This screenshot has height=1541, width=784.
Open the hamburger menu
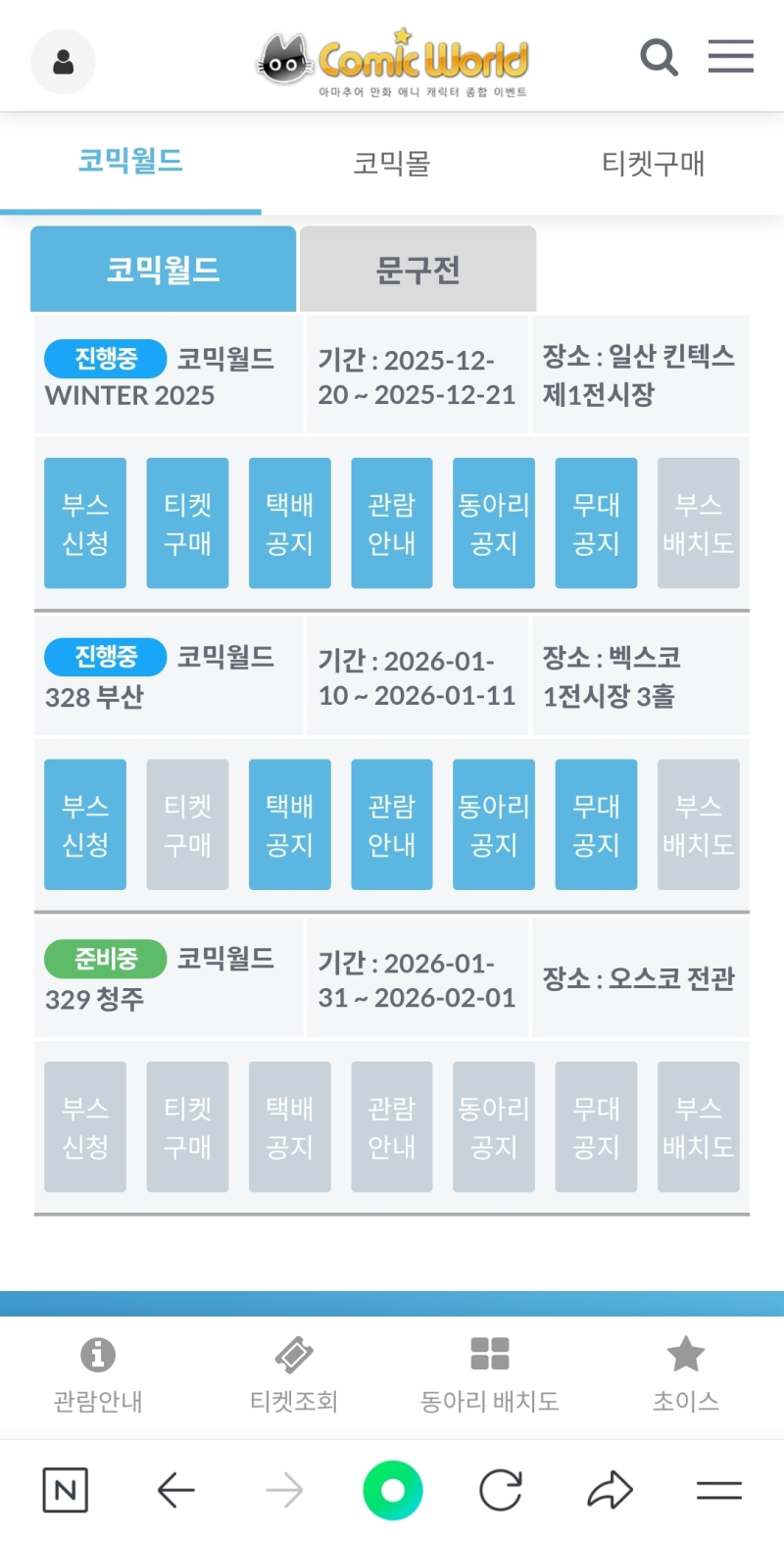click(730, 57)
